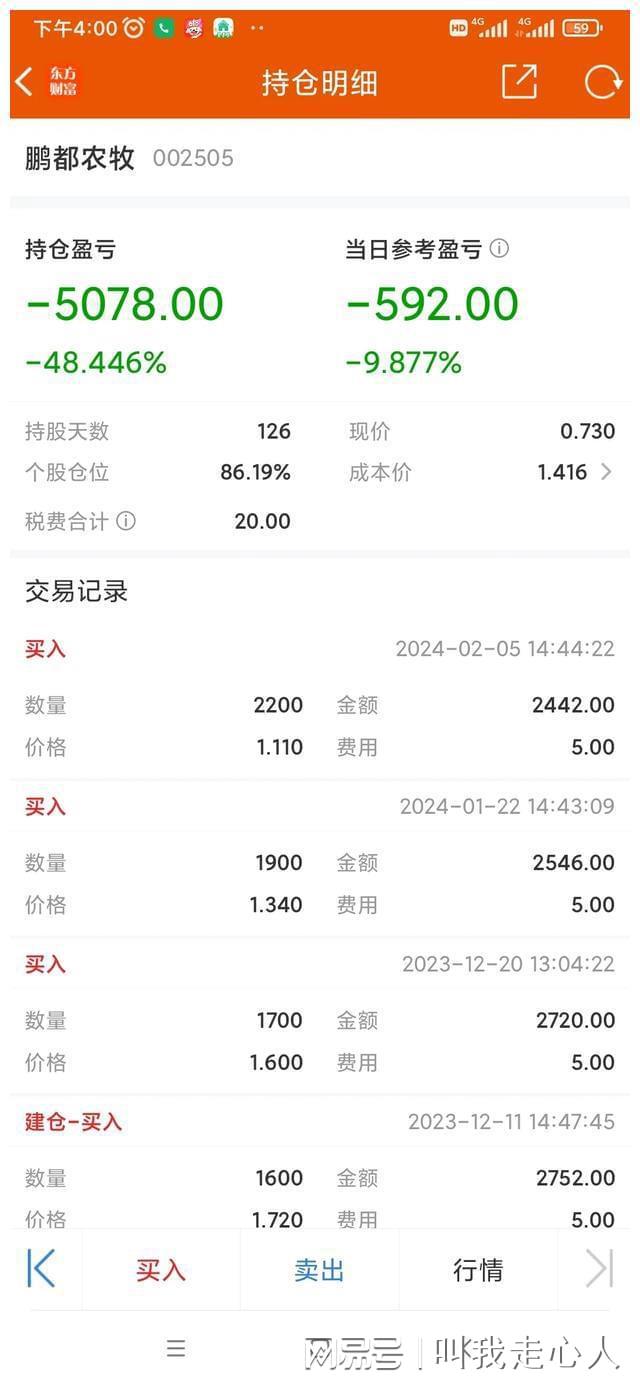
Task: Share the position details
Action: click(519, 82)
